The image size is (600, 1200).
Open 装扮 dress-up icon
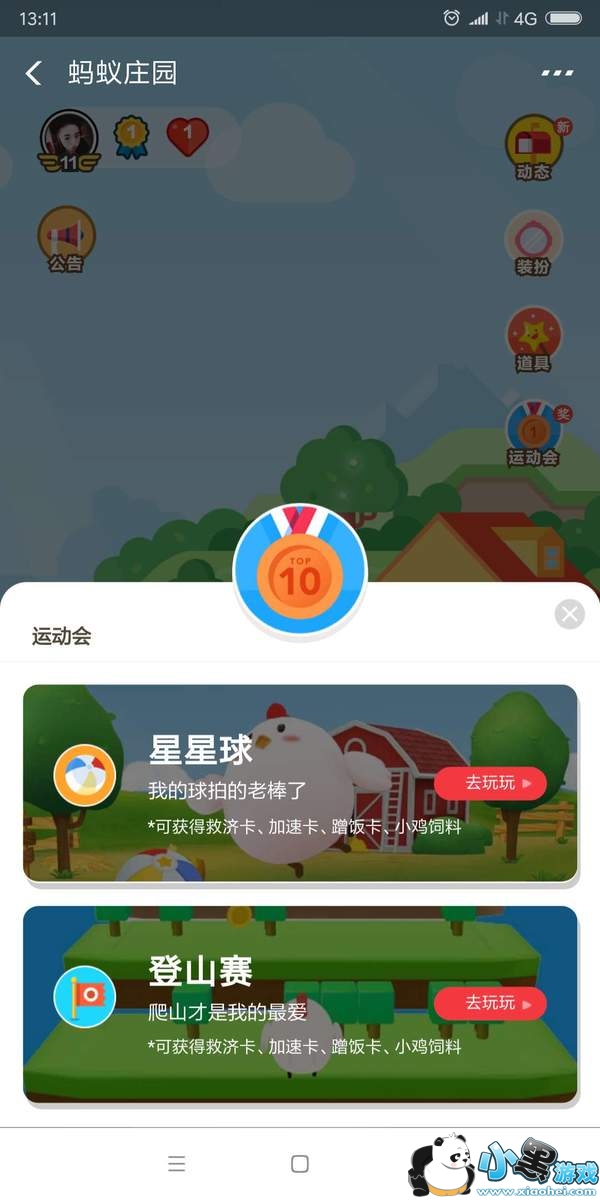point(534,243)
